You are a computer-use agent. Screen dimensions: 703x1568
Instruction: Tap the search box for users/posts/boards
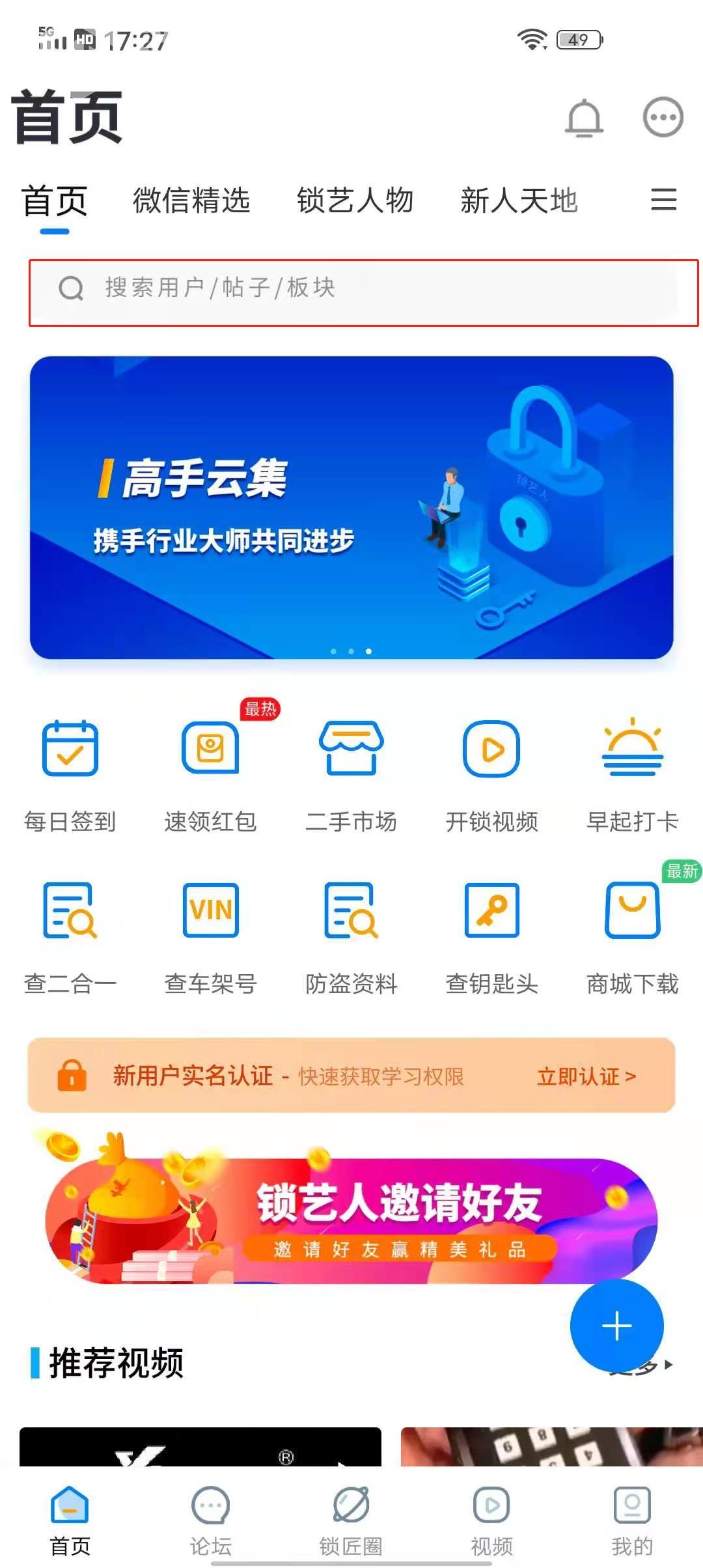pyautogui.click(x=363, y=288)
